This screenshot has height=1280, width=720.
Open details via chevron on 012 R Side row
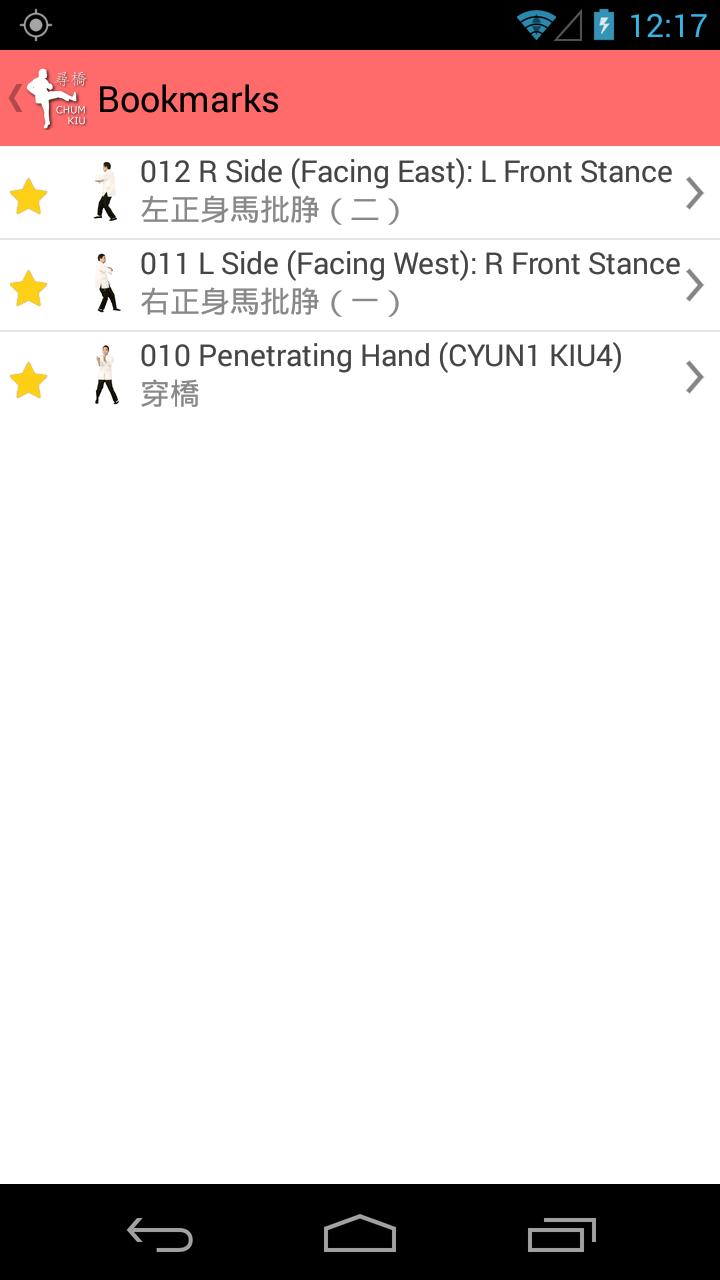tap(694, 193)
